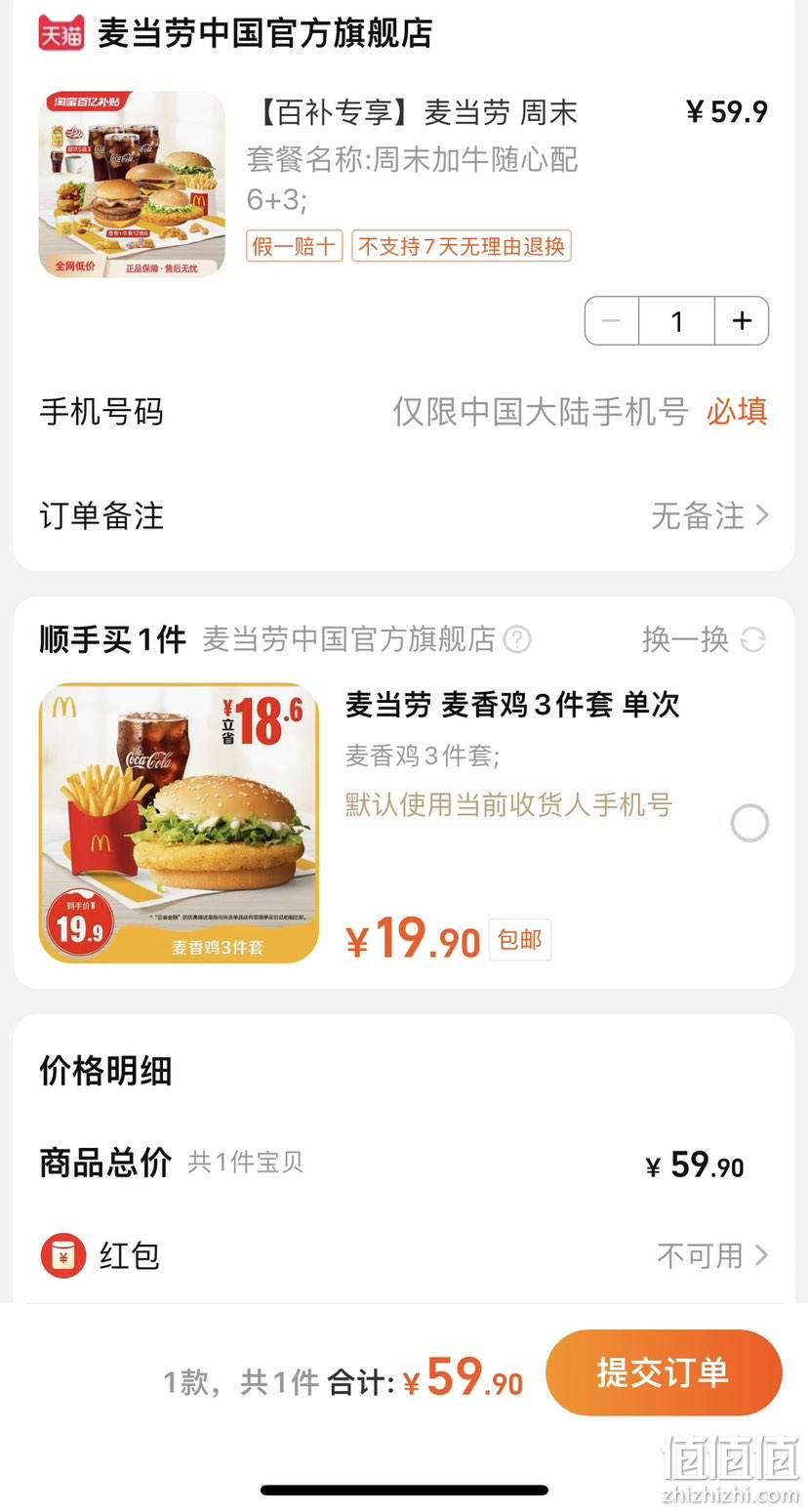Screen dimensions: 808x1512
Task: Open 订单备注 order notes row
Action: click(404, 515)
